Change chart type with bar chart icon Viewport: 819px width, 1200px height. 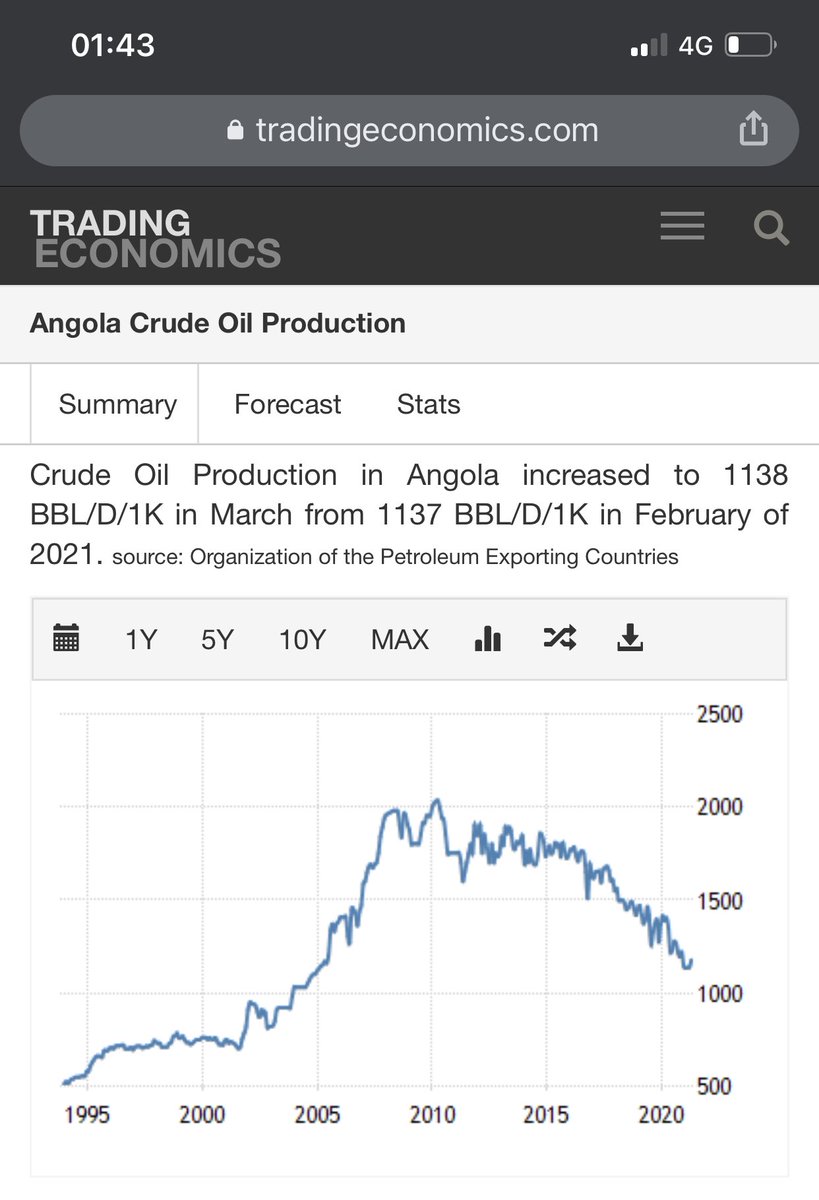[x=487, y=638]
